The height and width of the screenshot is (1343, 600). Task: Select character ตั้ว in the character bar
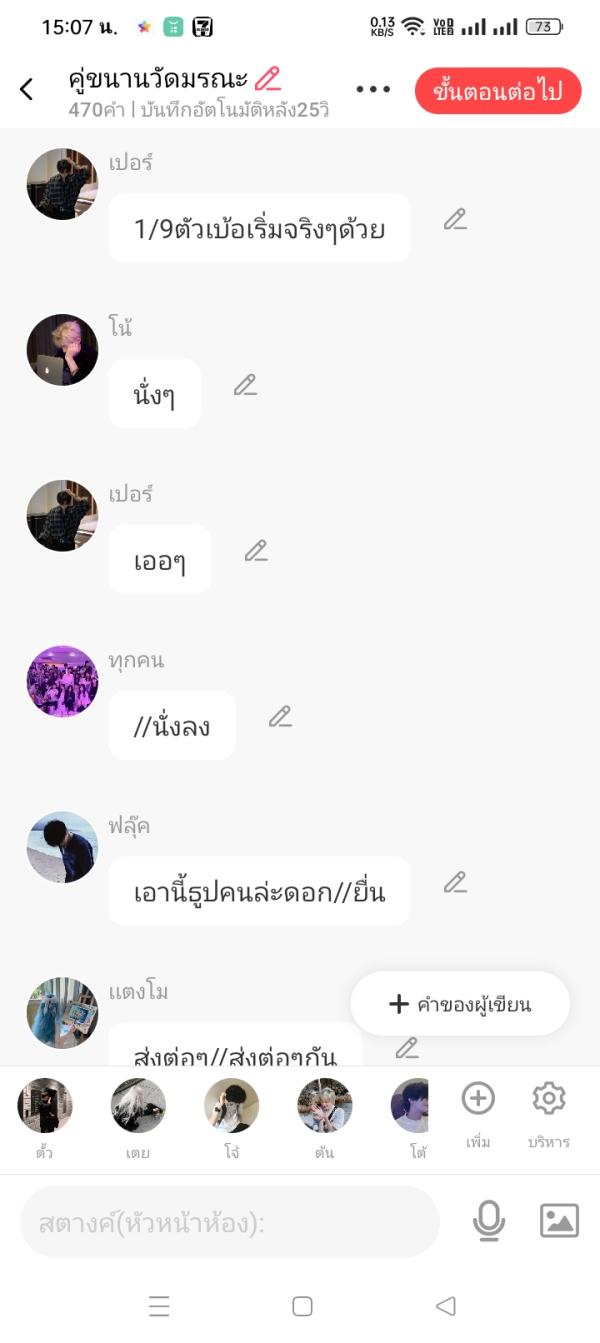click(x=45, y=1106)
